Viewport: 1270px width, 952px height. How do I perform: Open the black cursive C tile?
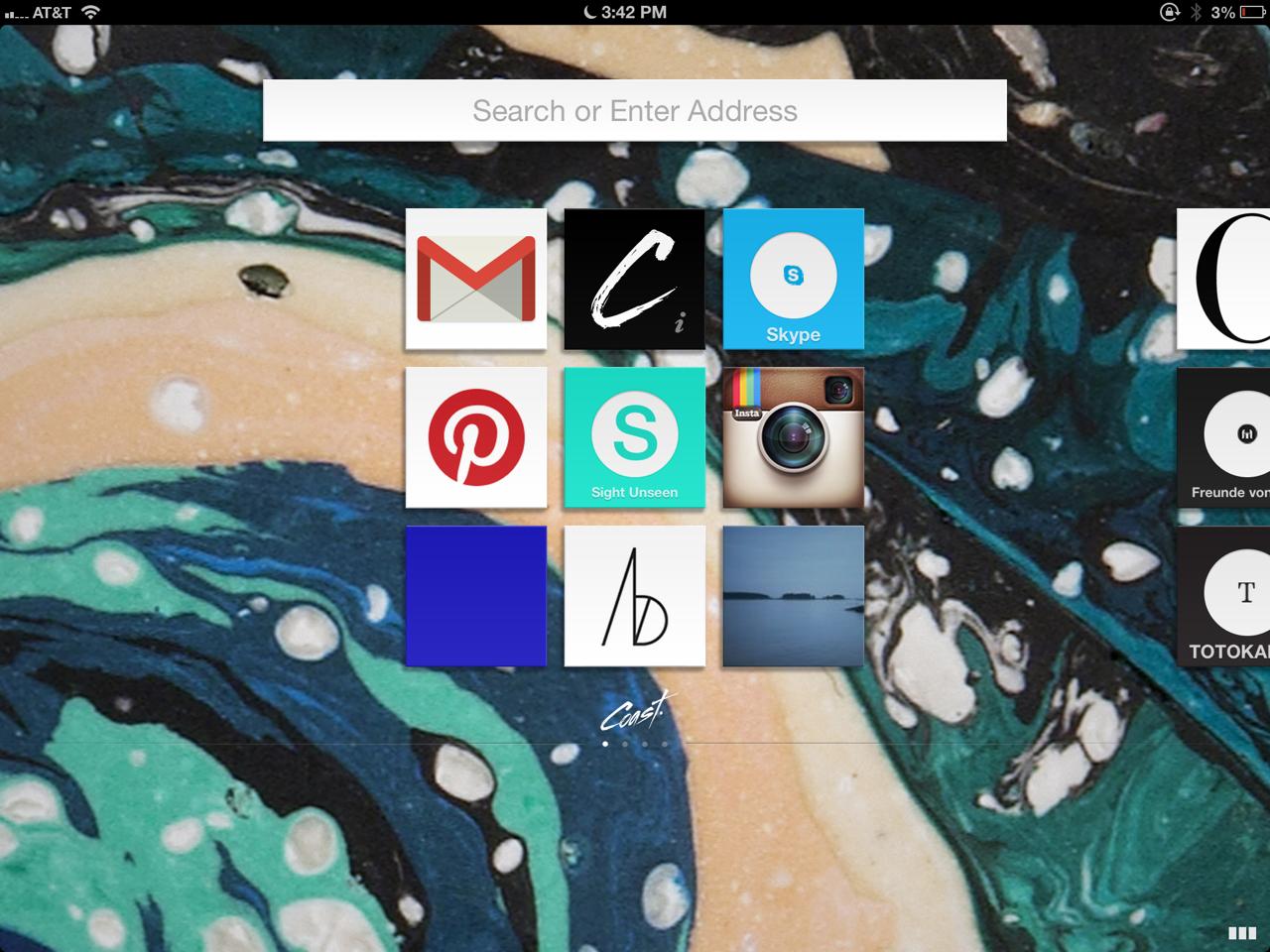point(635,279)
